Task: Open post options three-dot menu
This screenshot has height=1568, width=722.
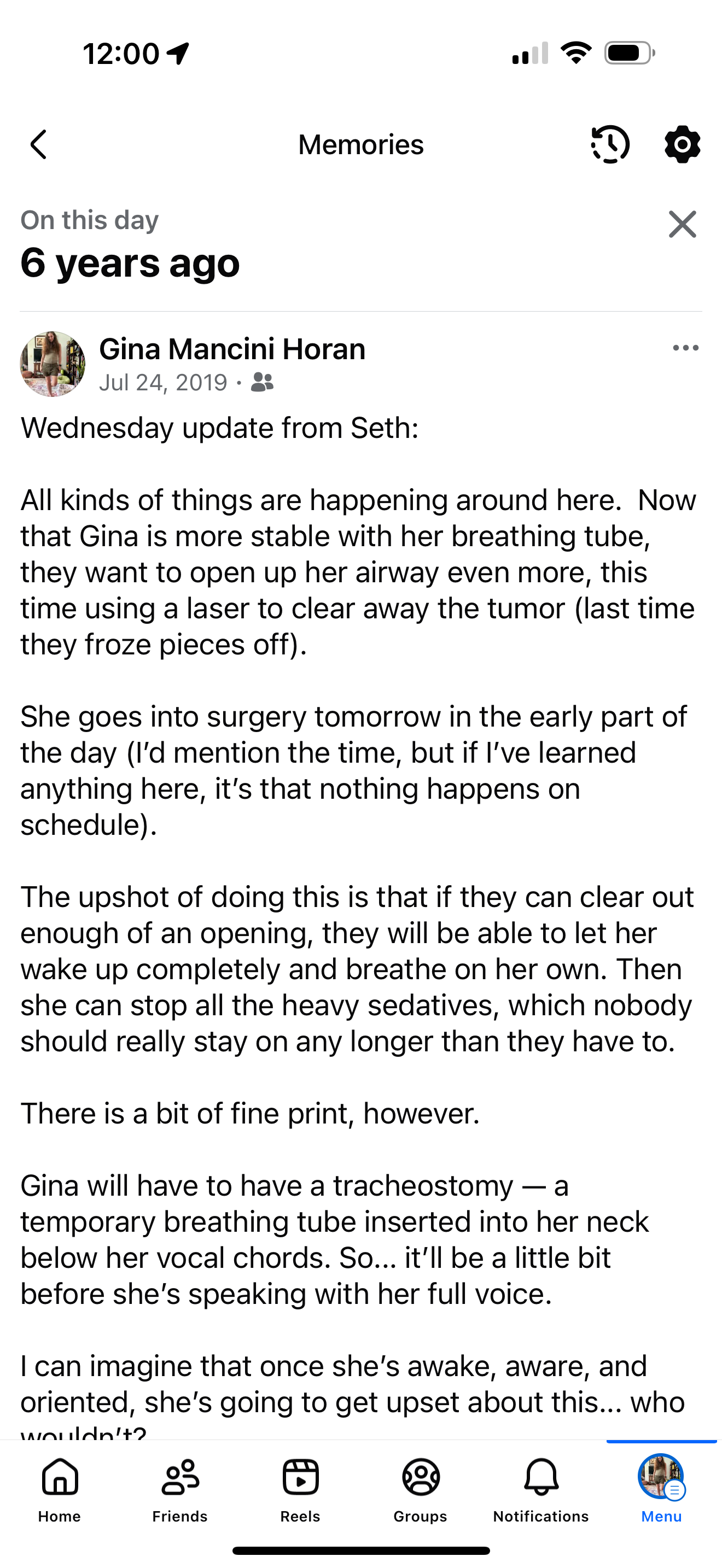Action: 685,348
